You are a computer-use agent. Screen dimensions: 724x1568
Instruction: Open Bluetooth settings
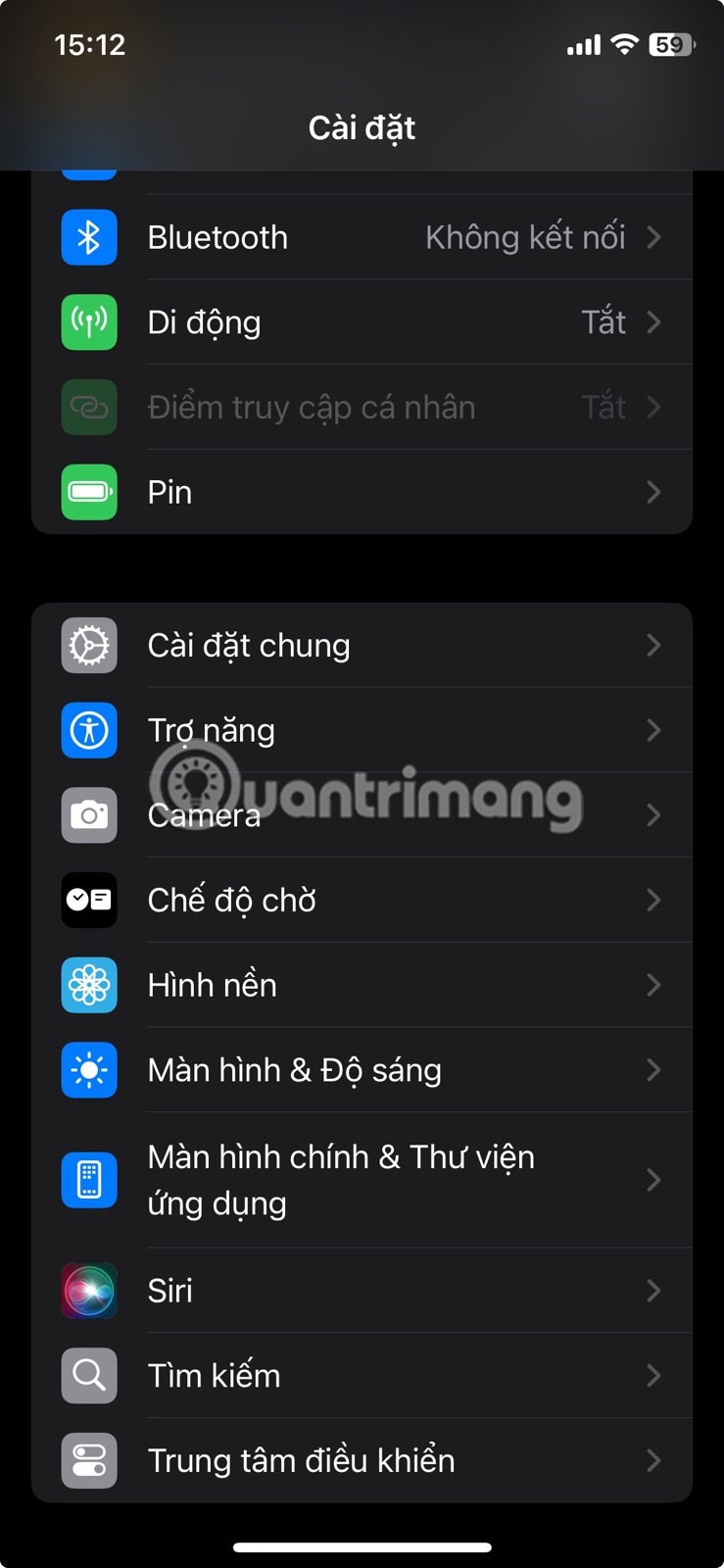click(362, 237)
